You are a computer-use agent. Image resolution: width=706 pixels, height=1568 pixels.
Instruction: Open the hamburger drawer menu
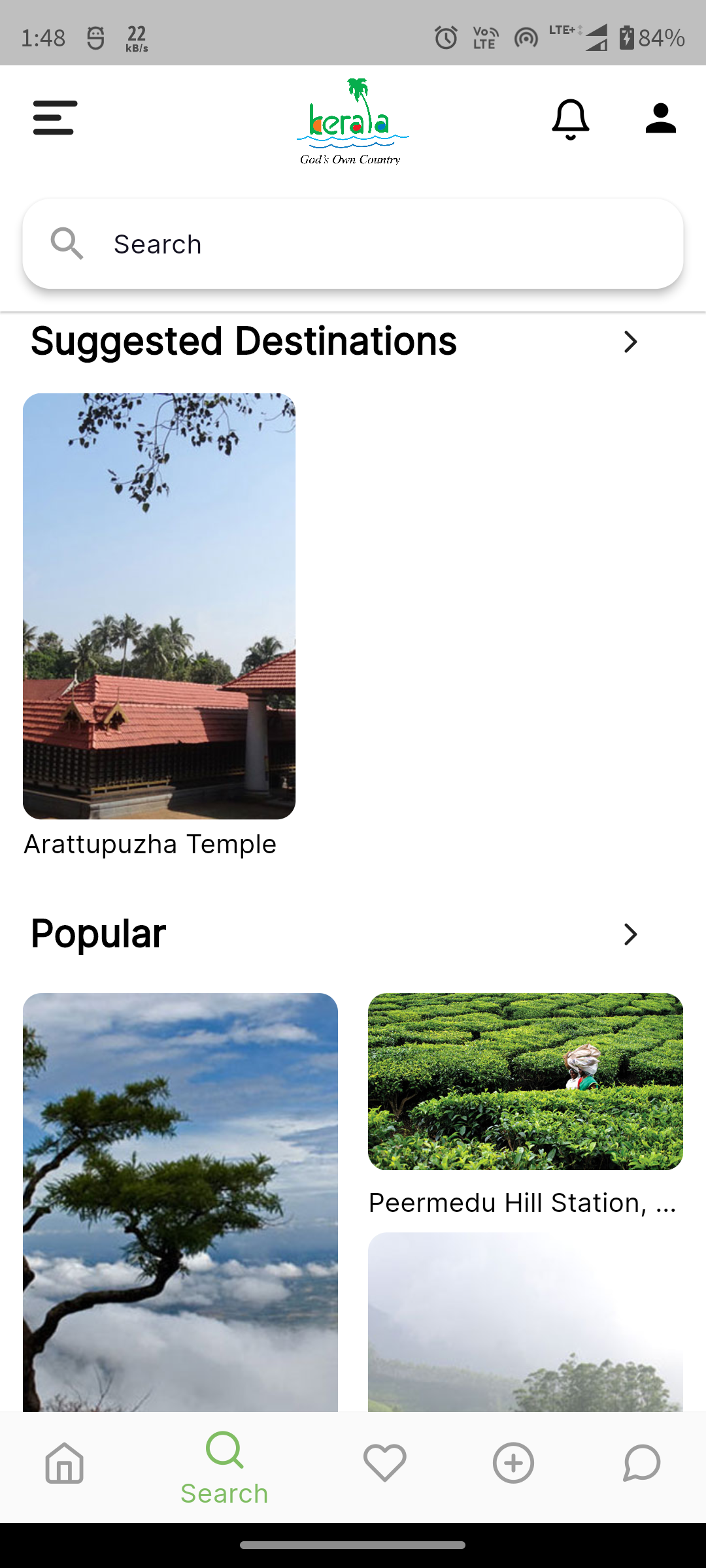click(x=55, y=118)
